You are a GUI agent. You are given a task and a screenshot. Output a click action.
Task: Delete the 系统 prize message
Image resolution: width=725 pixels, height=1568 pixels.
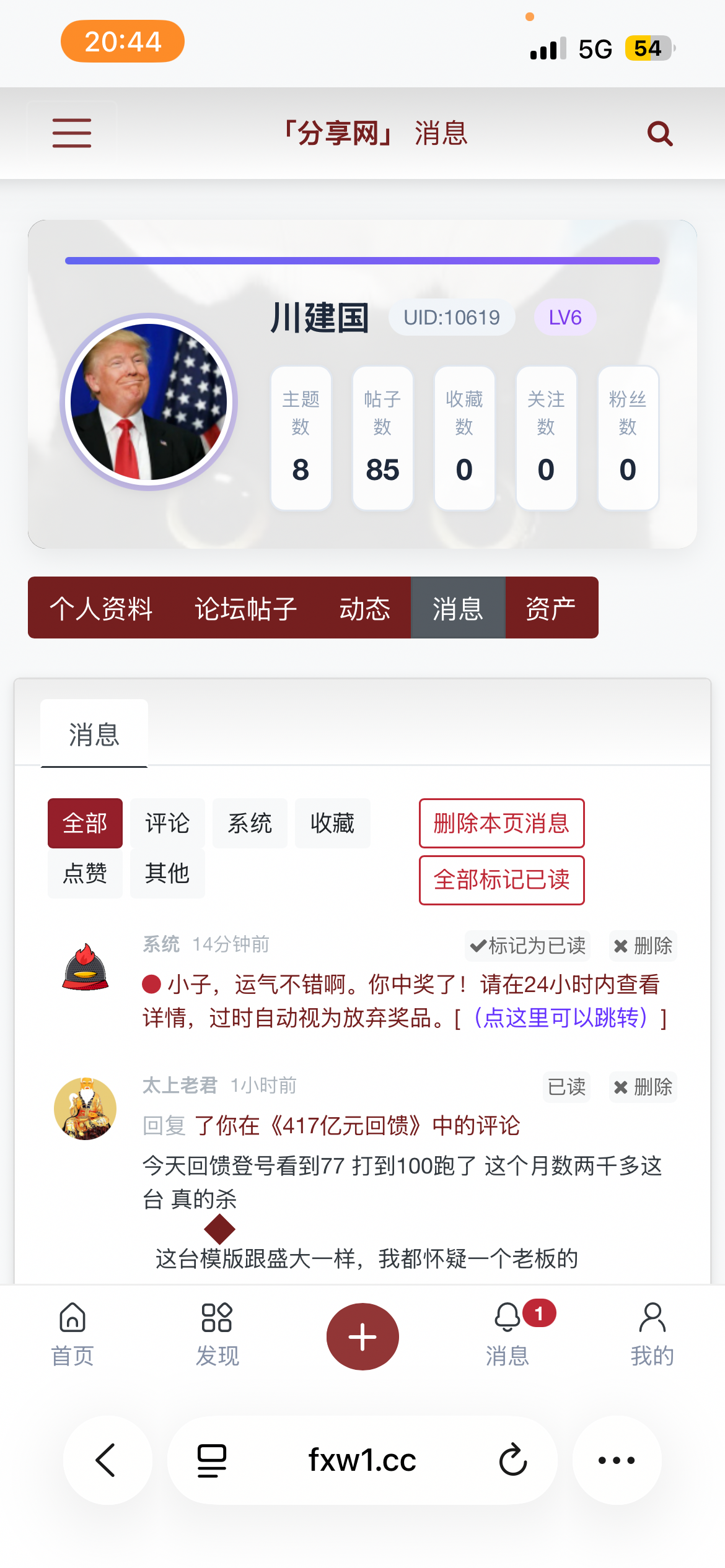[x=643, y=946]
